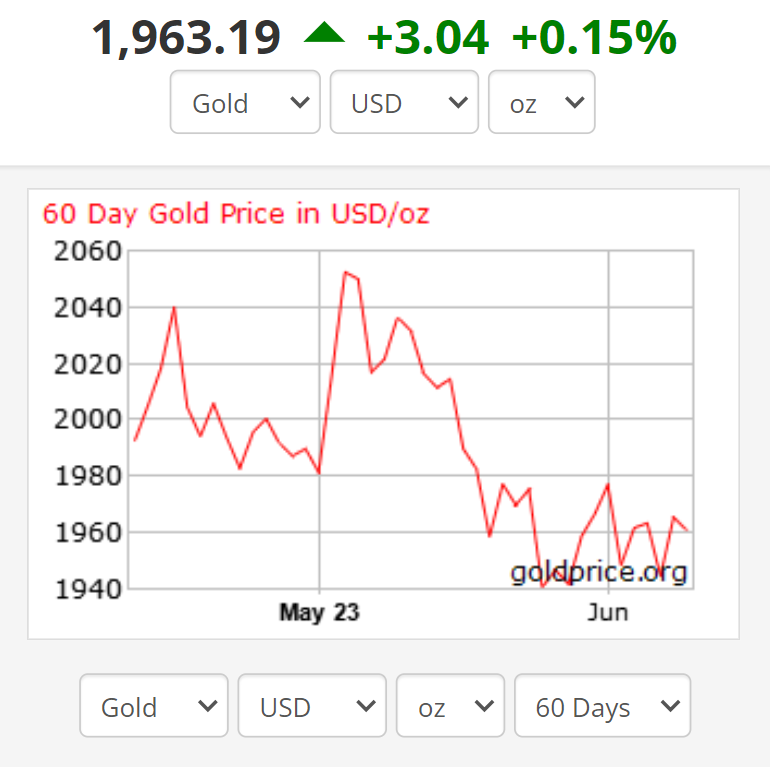Open the top Gold metal dropdown
Image resolution: width=770 pixels, height=767 pixels.
pos(245,102)
